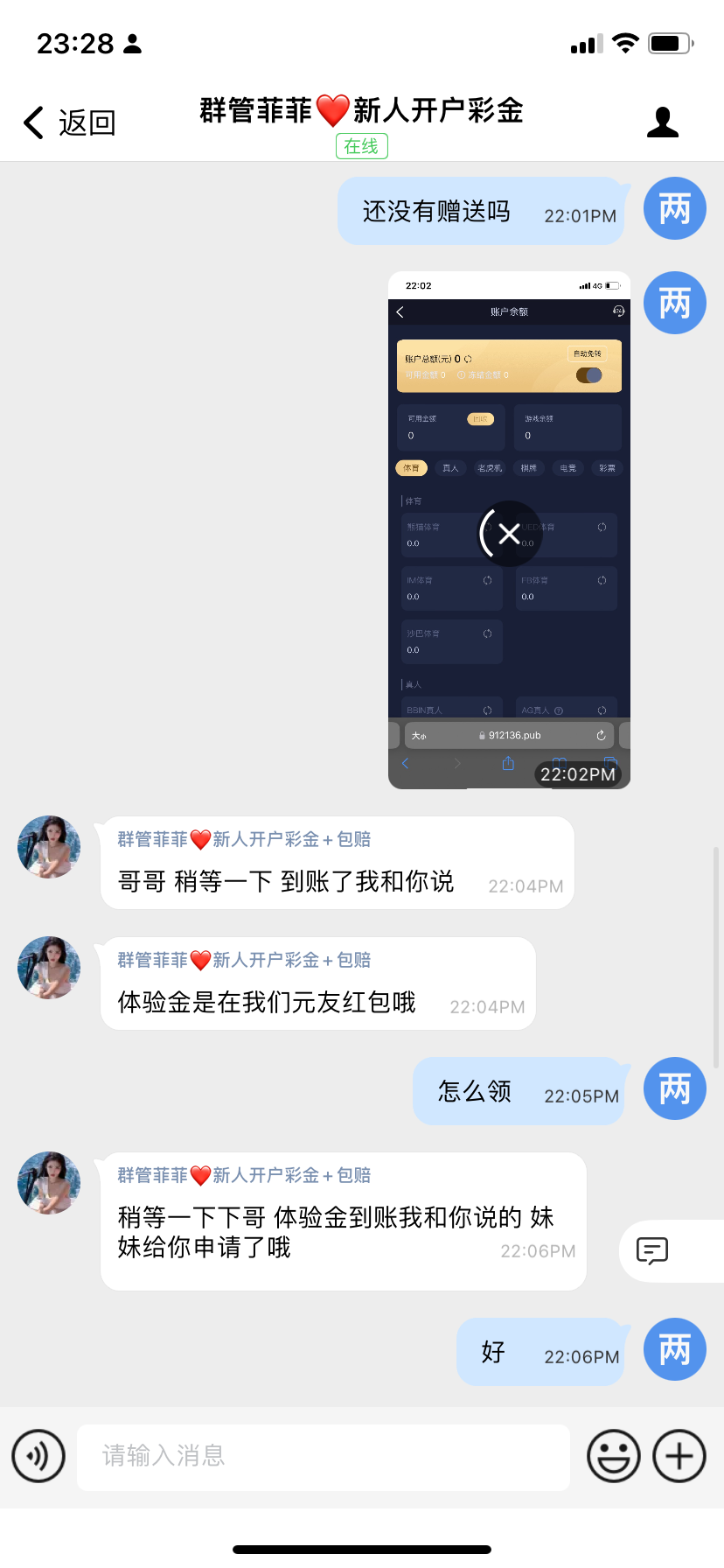Open the account balance screenshot image
This screenshot has height=1568, width=724.
509,530
